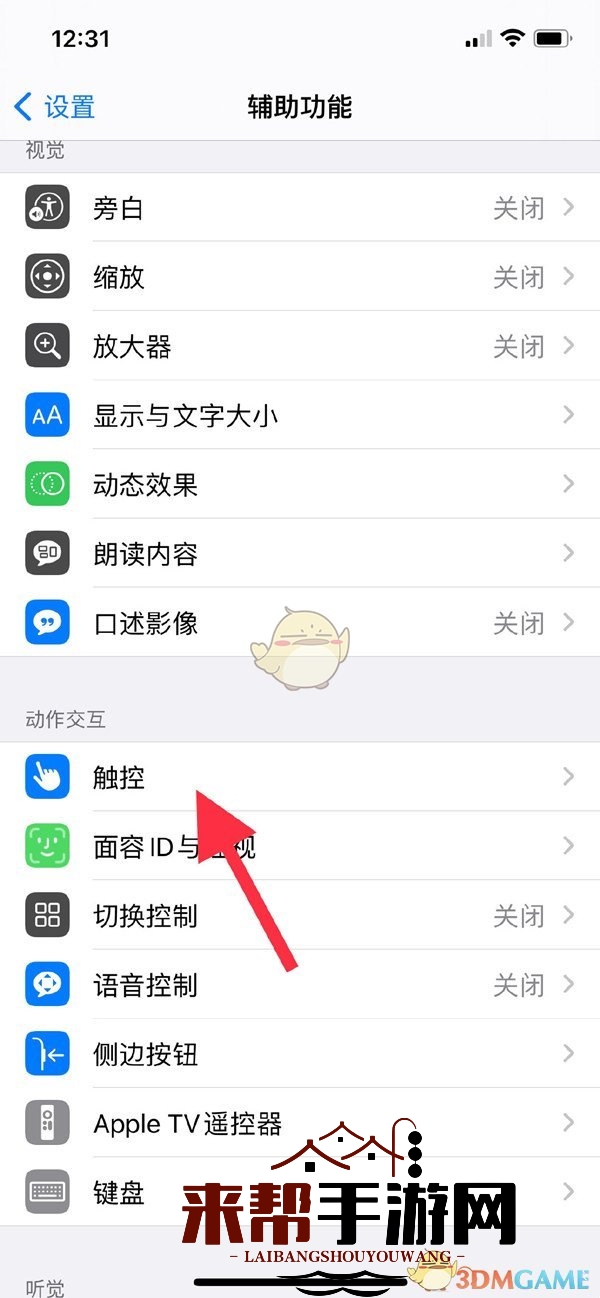Open 切换控制 settings
600x1298 pixels.
pyautogui.click(x=300, y=915)
